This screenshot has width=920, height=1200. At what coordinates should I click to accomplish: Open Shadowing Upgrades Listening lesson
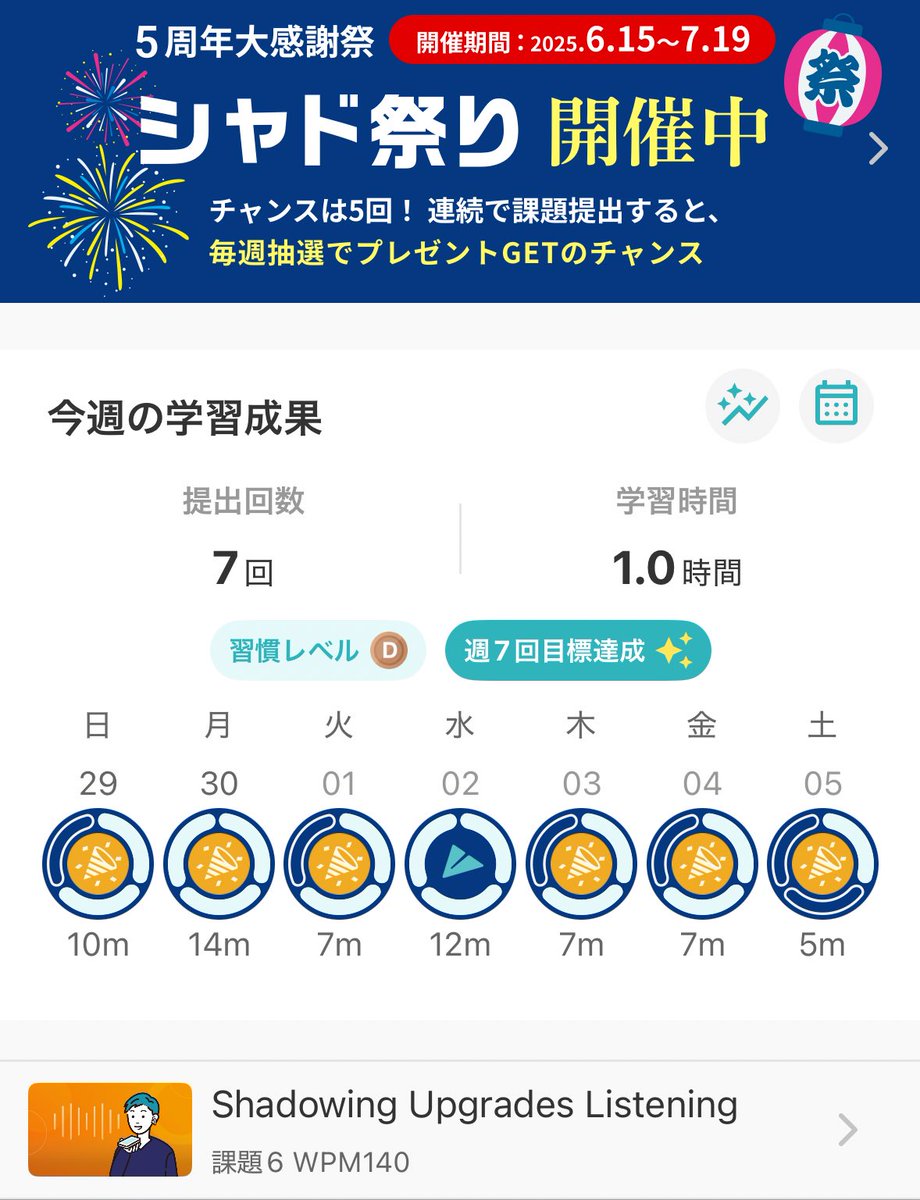coord(460,1130)
